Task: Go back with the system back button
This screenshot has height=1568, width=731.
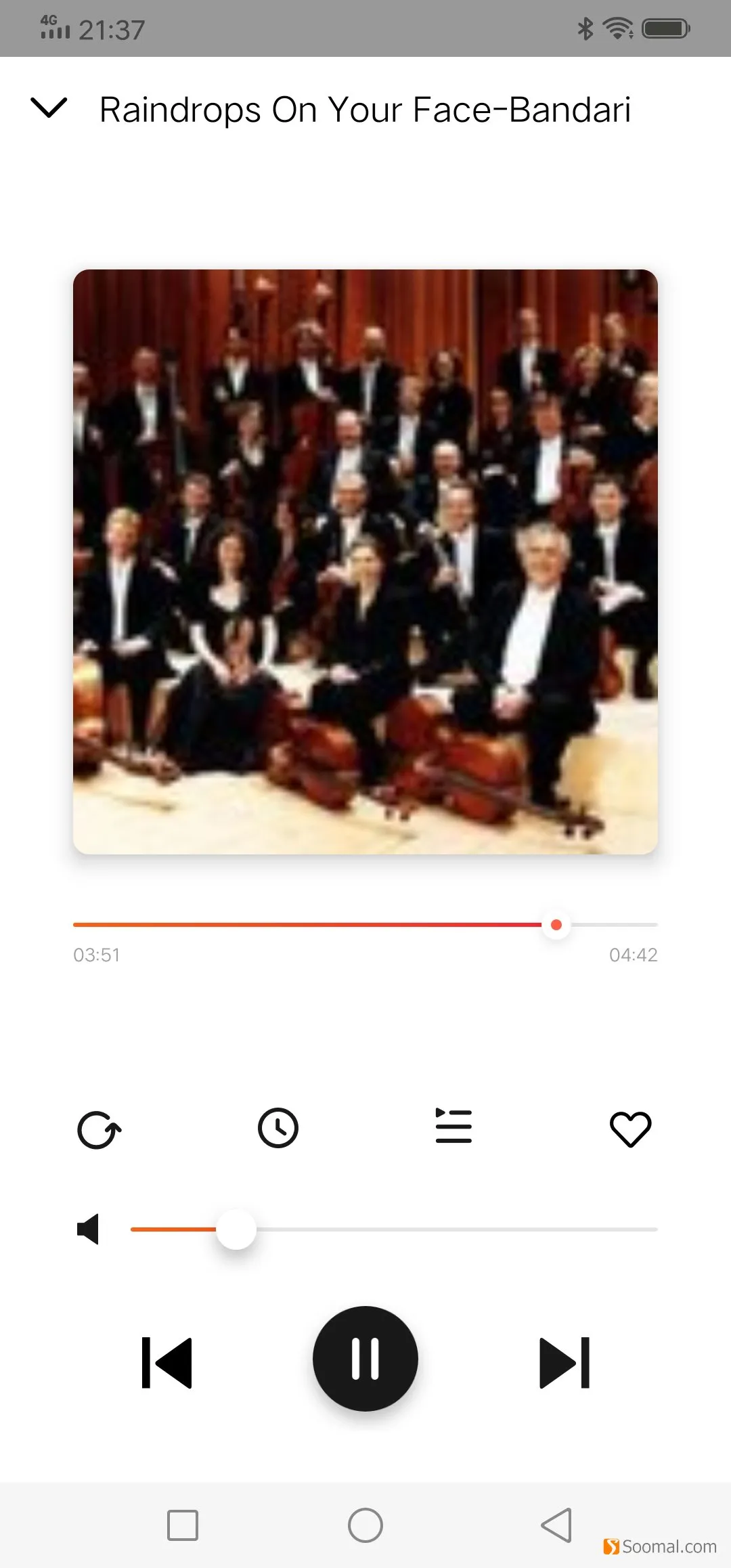Action: (x=556, y=1525)
